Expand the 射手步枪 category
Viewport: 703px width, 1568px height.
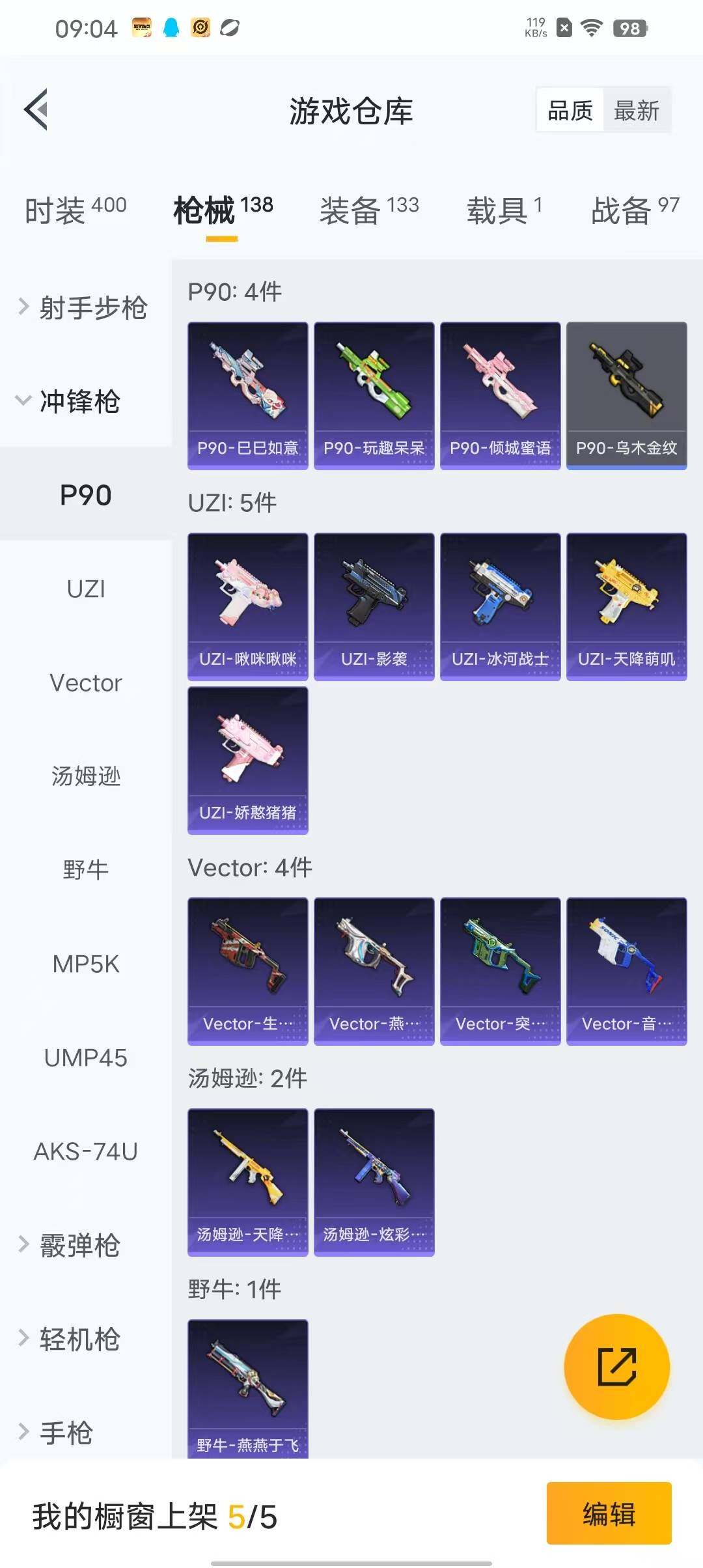point(85,308)
